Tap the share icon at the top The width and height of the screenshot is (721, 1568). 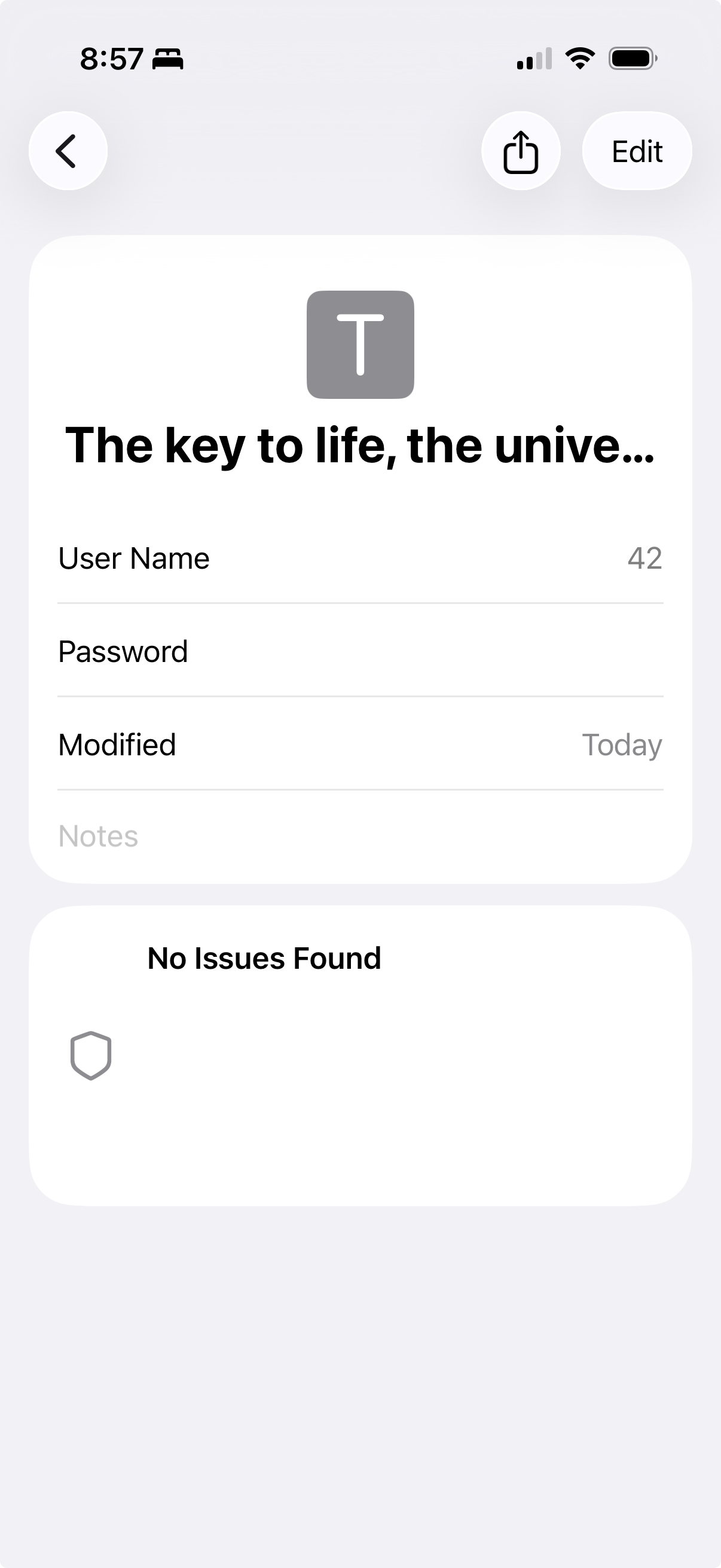click(x=521, y=150)
